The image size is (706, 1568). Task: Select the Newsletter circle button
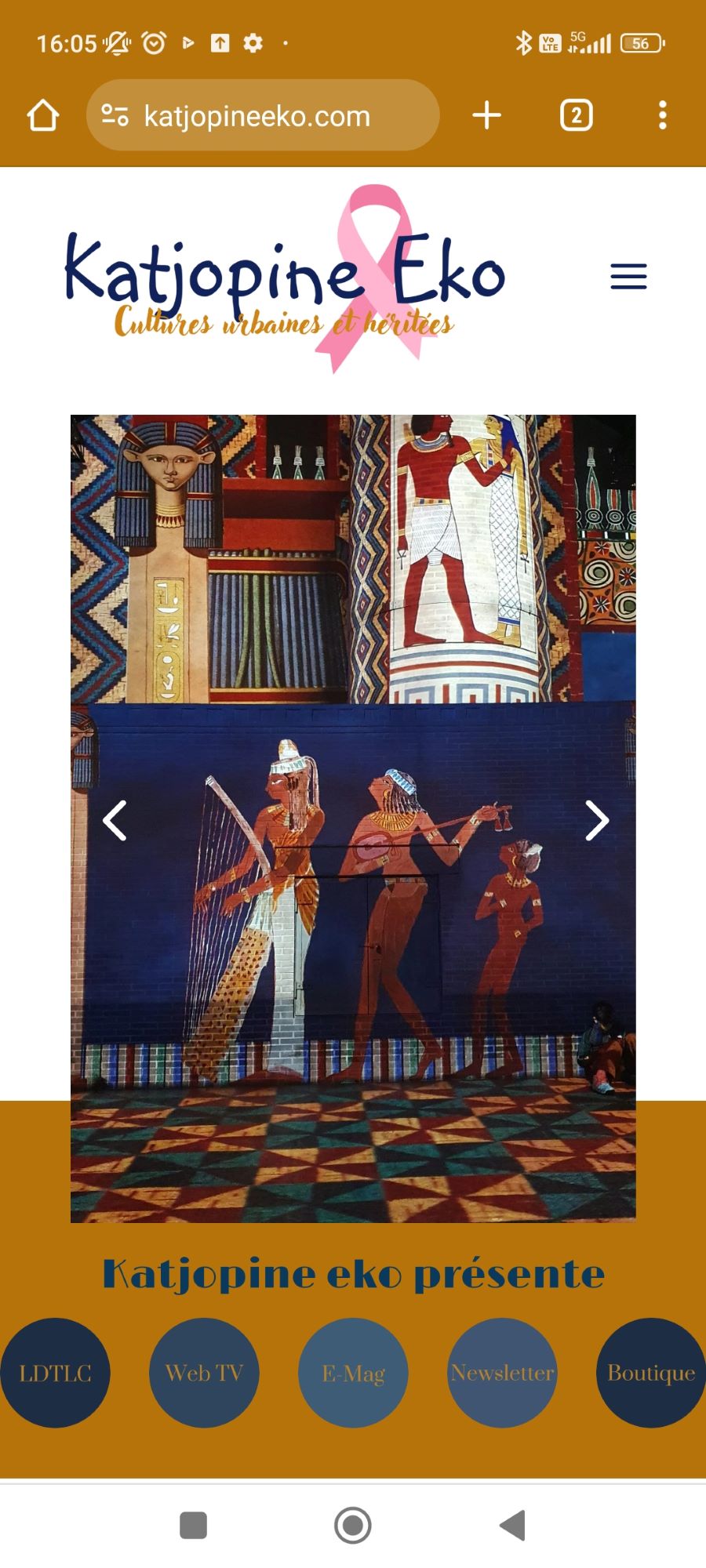(502, 1373)
